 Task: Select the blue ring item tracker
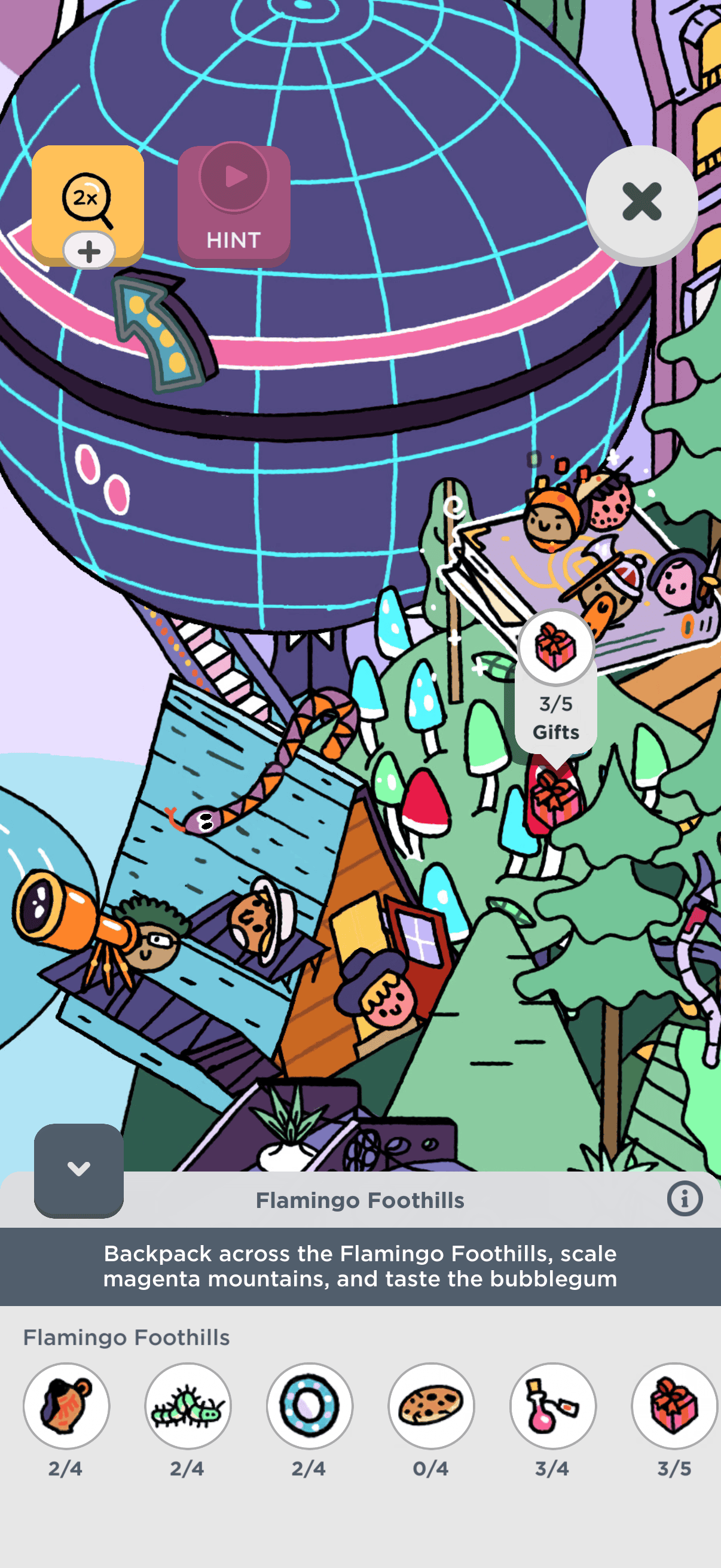pos(310,1405)
